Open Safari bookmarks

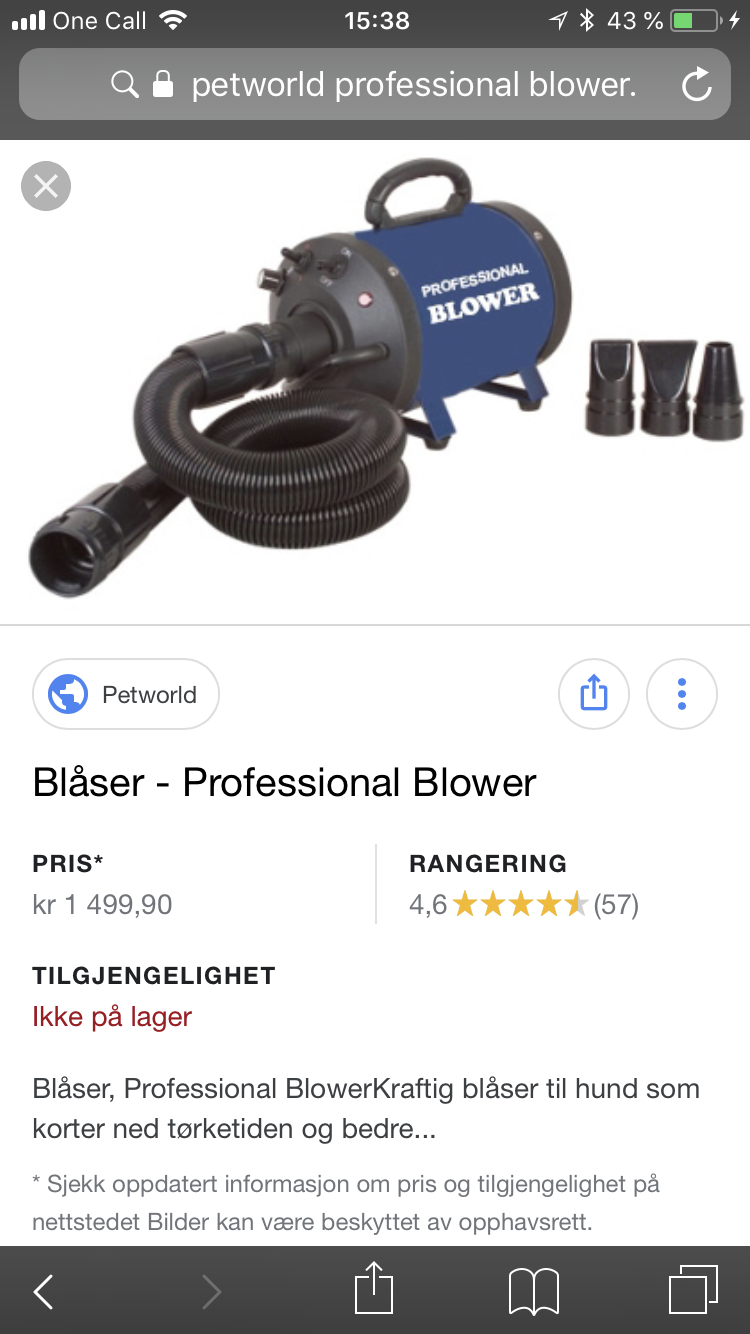tap(533, 1292)
